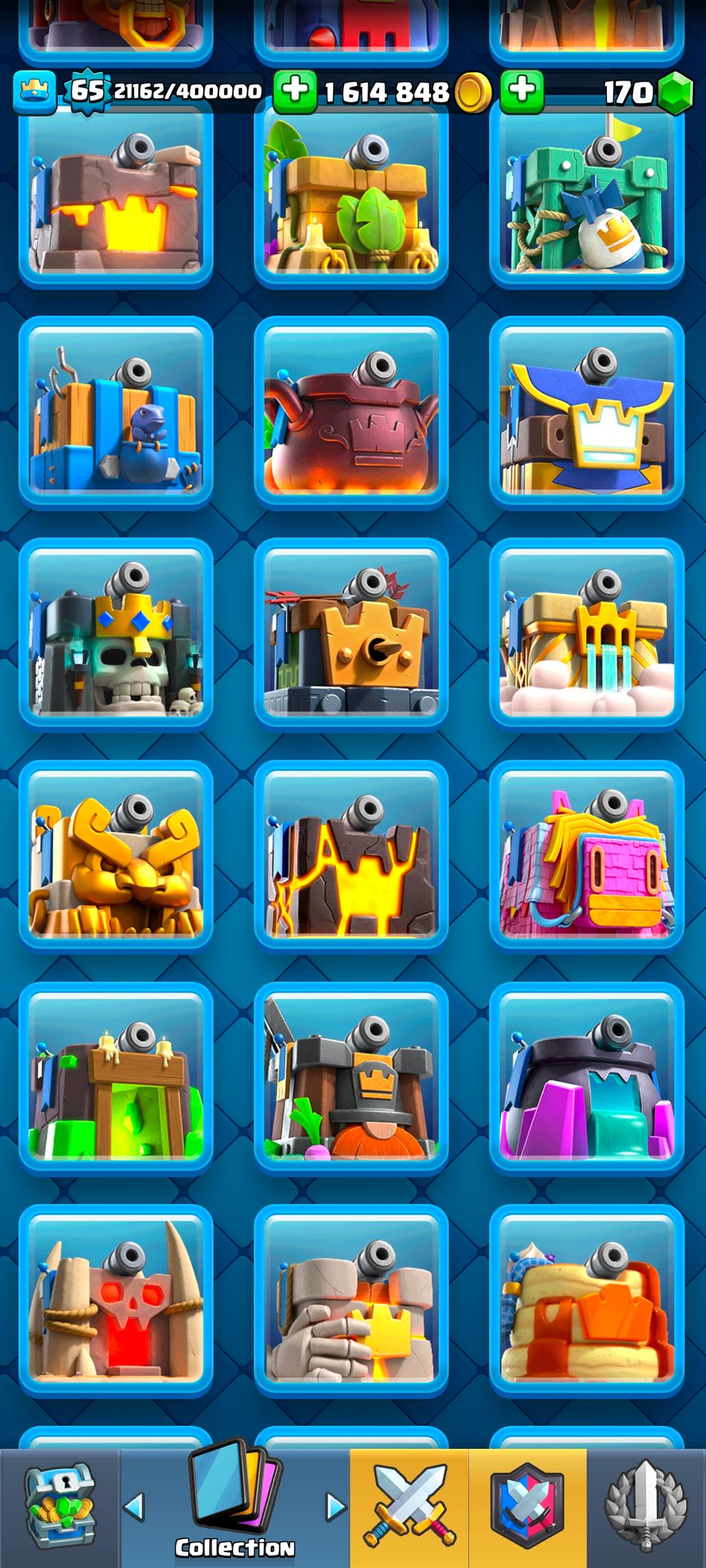
Task: Select the blue crate with fish skin
Action: 115,412
